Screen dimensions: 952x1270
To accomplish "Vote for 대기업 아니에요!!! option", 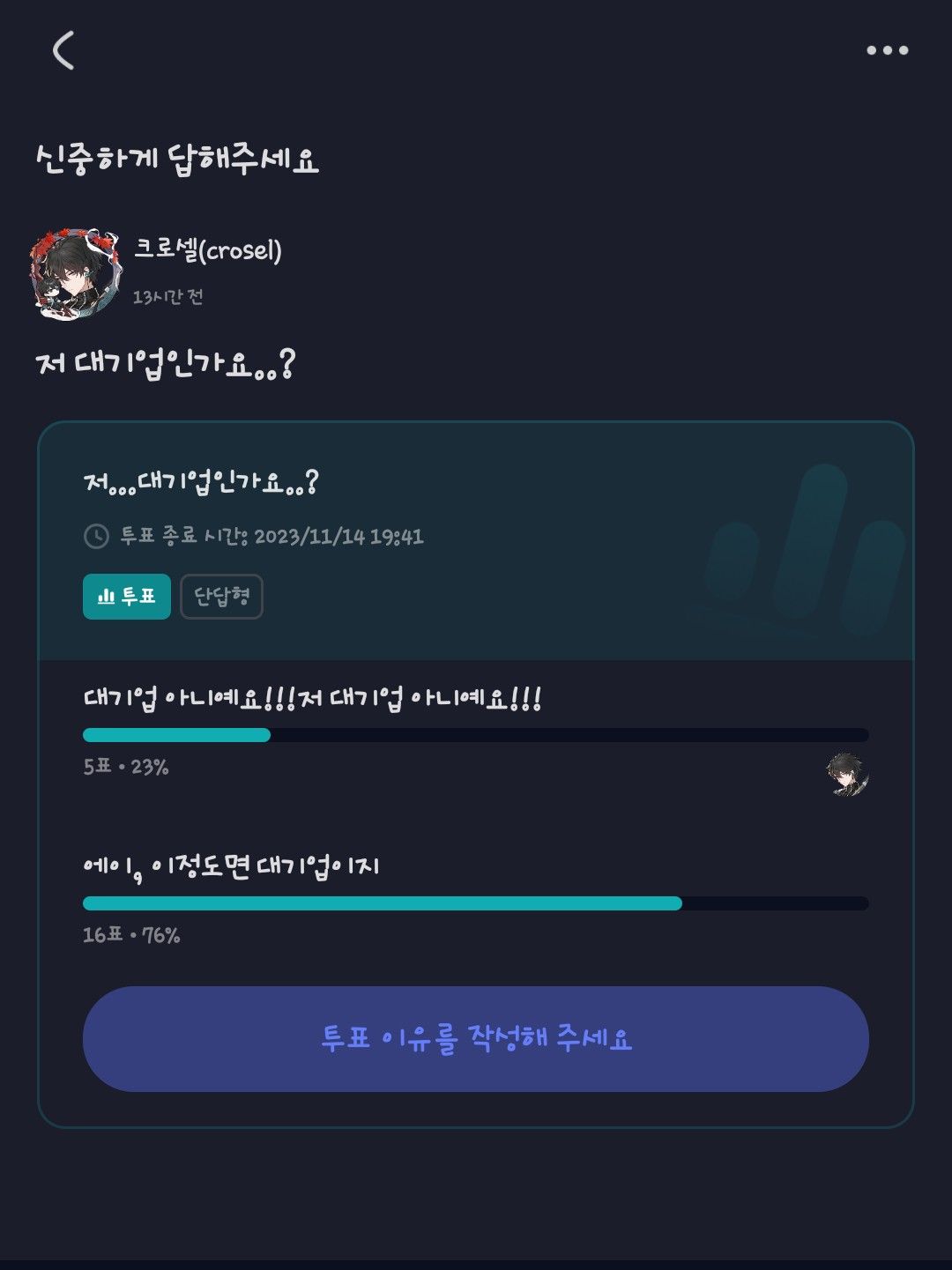I will click(x=313, y=700).
